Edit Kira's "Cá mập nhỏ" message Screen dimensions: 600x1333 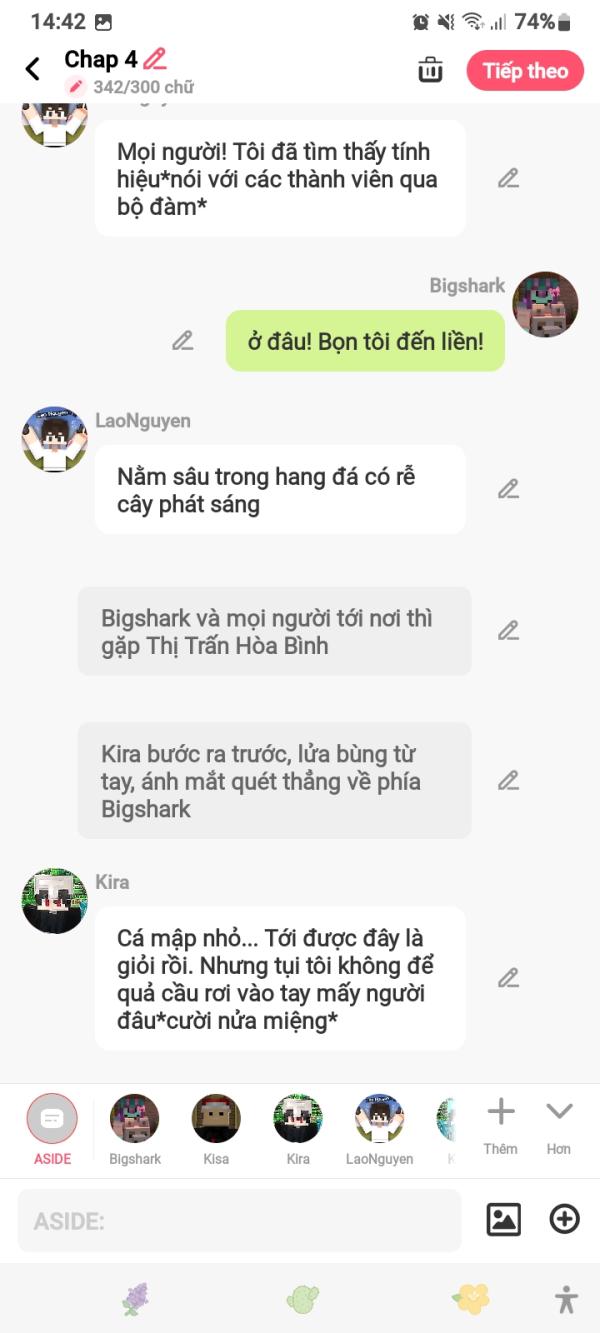509,978
